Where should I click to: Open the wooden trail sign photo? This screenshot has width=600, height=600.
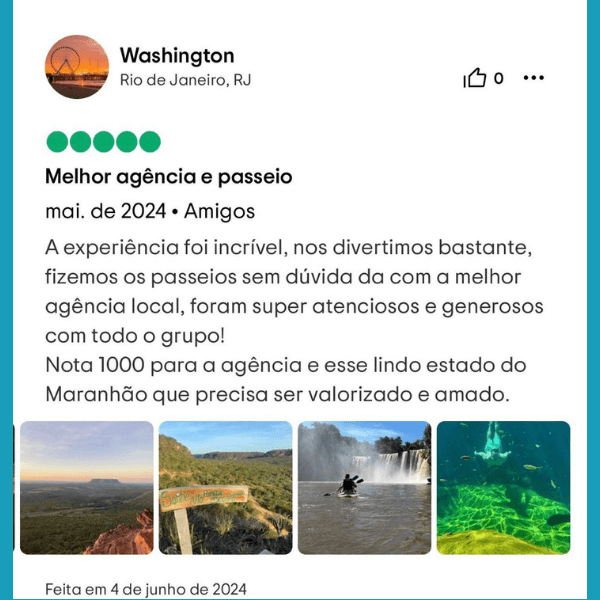coord(226,488)
